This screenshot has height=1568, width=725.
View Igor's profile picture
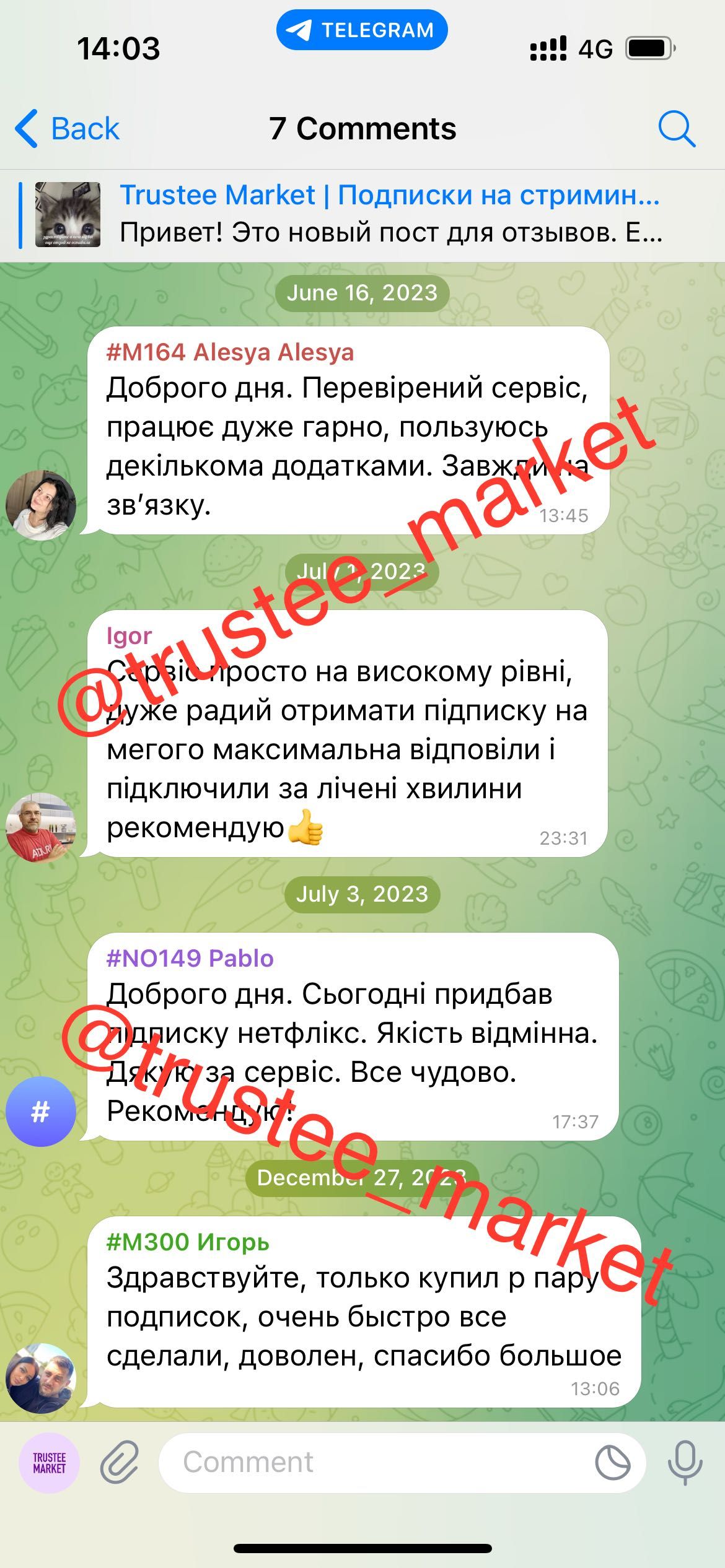41,827
